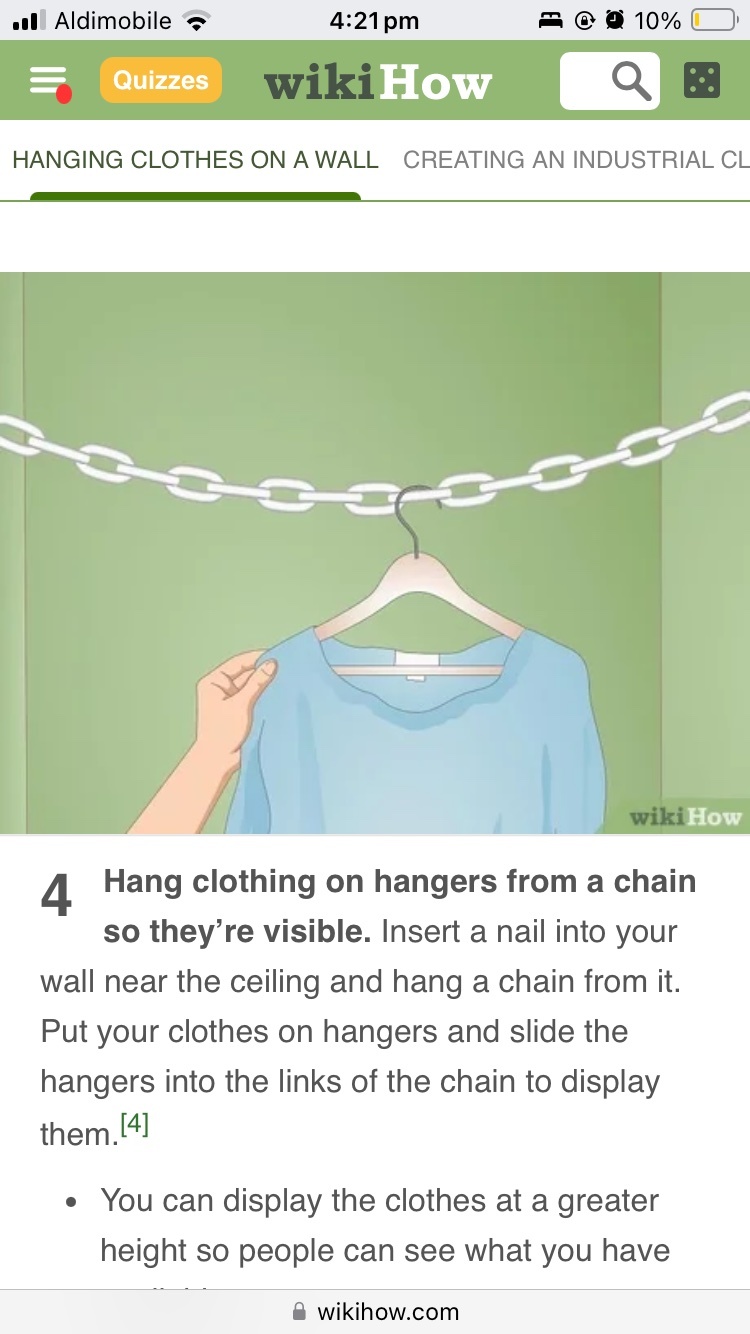This screenshot has width=750, height=1334.
Task: Tap the search box
Action: (x=609, y=81)
